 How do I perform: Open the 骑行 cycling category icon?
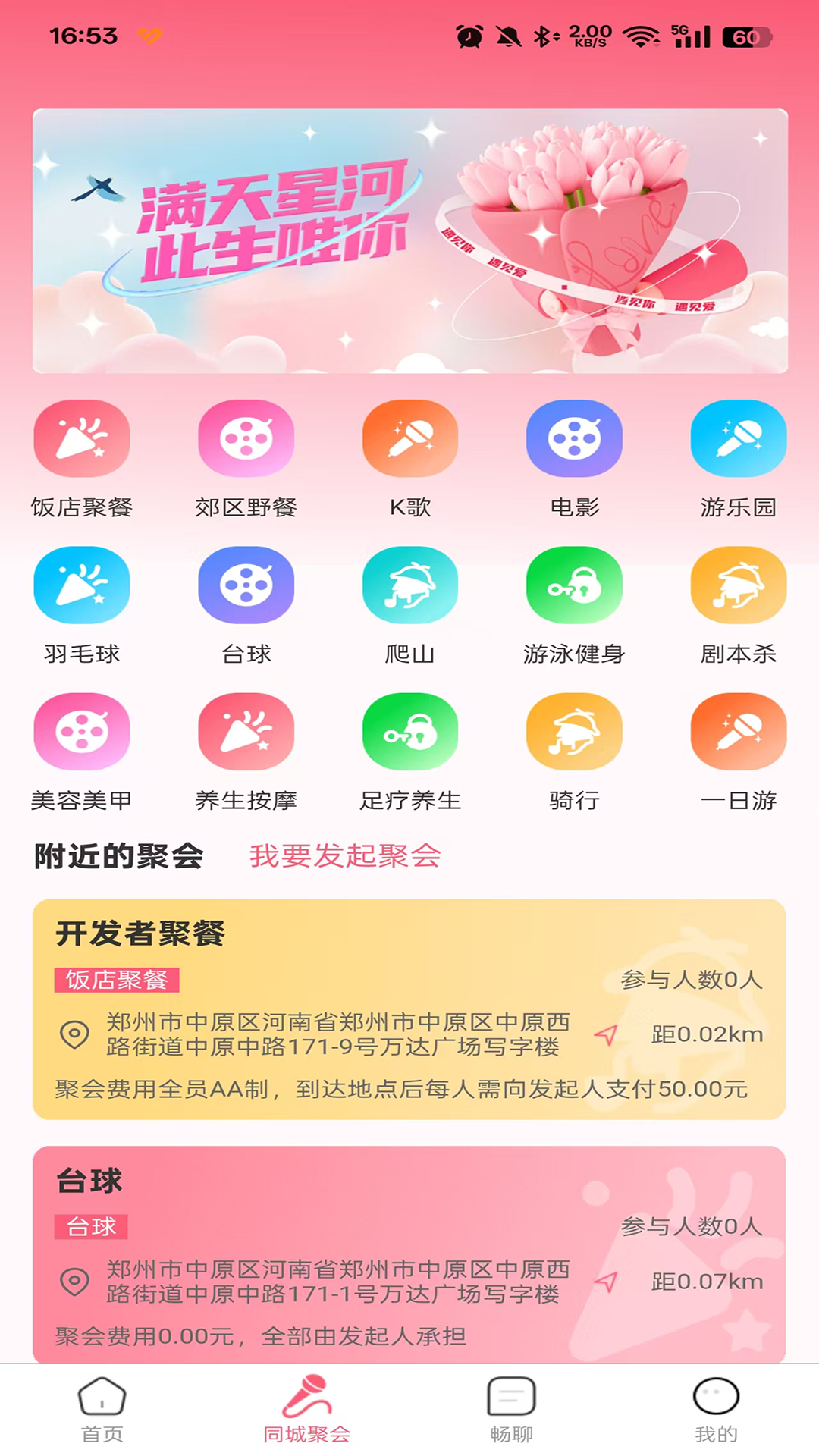tap(574, 732)
